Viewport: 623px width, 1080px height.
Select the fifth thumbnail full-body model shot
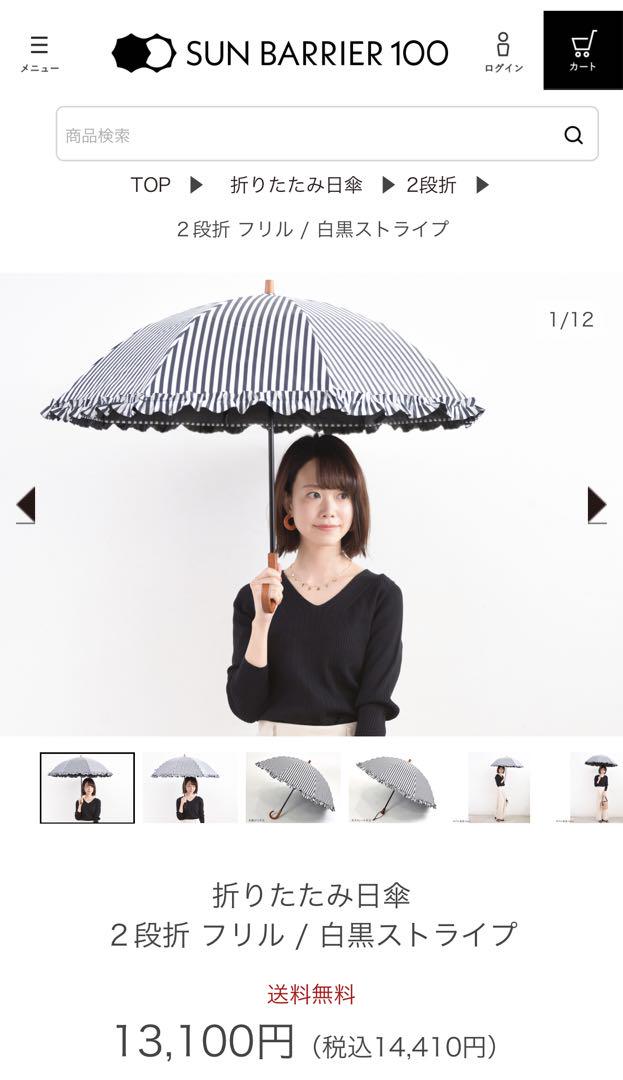tap(499, 788)
